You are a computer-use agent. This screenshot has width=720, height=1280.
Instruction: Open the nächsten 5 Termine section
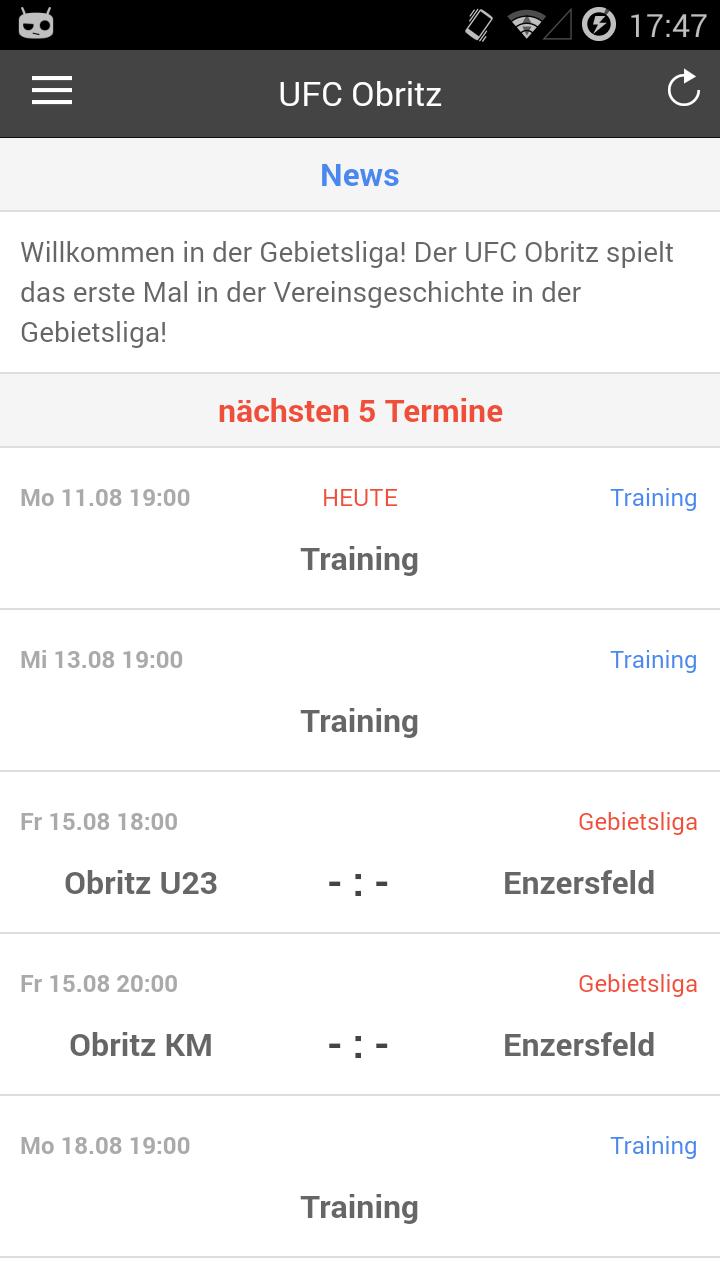point(360,410)
